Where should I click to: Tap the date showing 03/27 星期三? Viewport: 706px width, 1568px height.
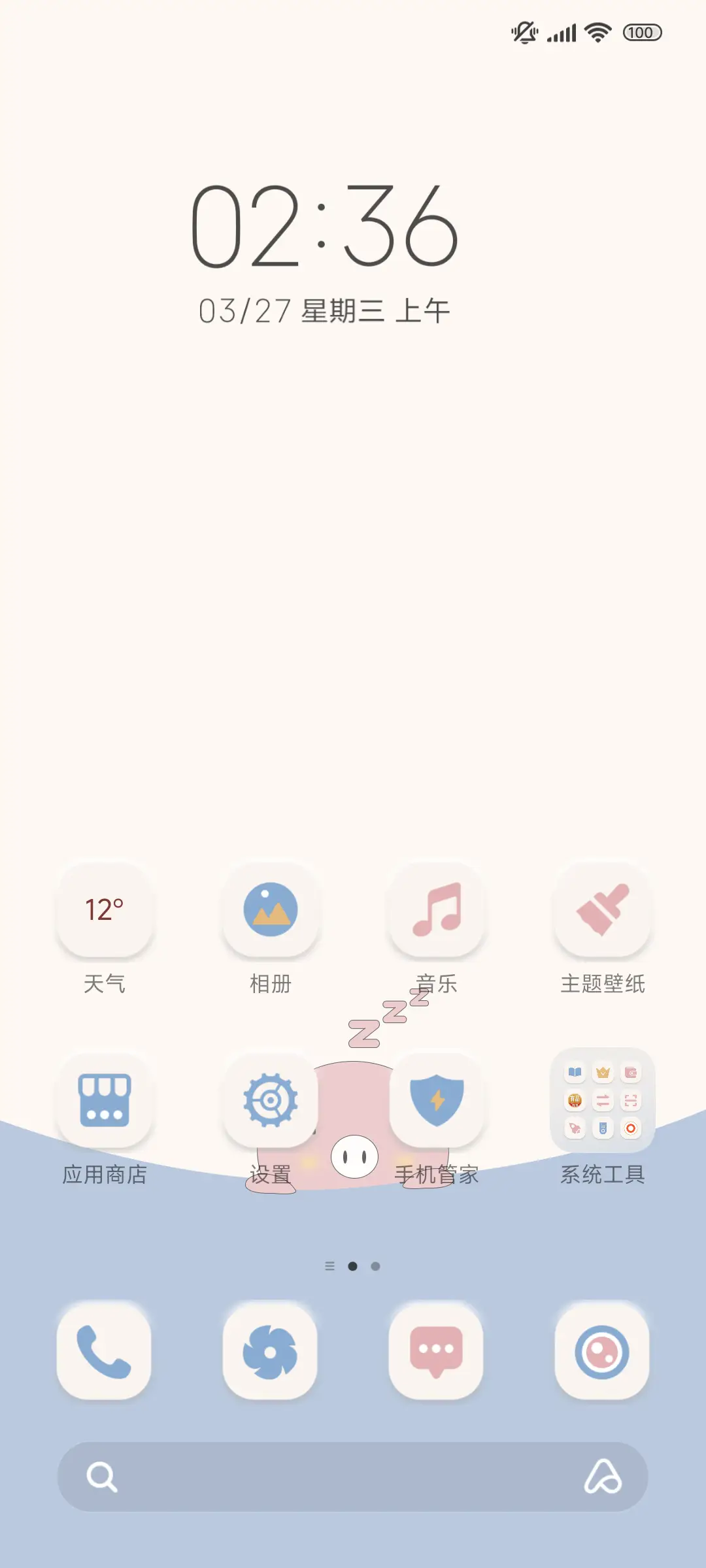325,310
